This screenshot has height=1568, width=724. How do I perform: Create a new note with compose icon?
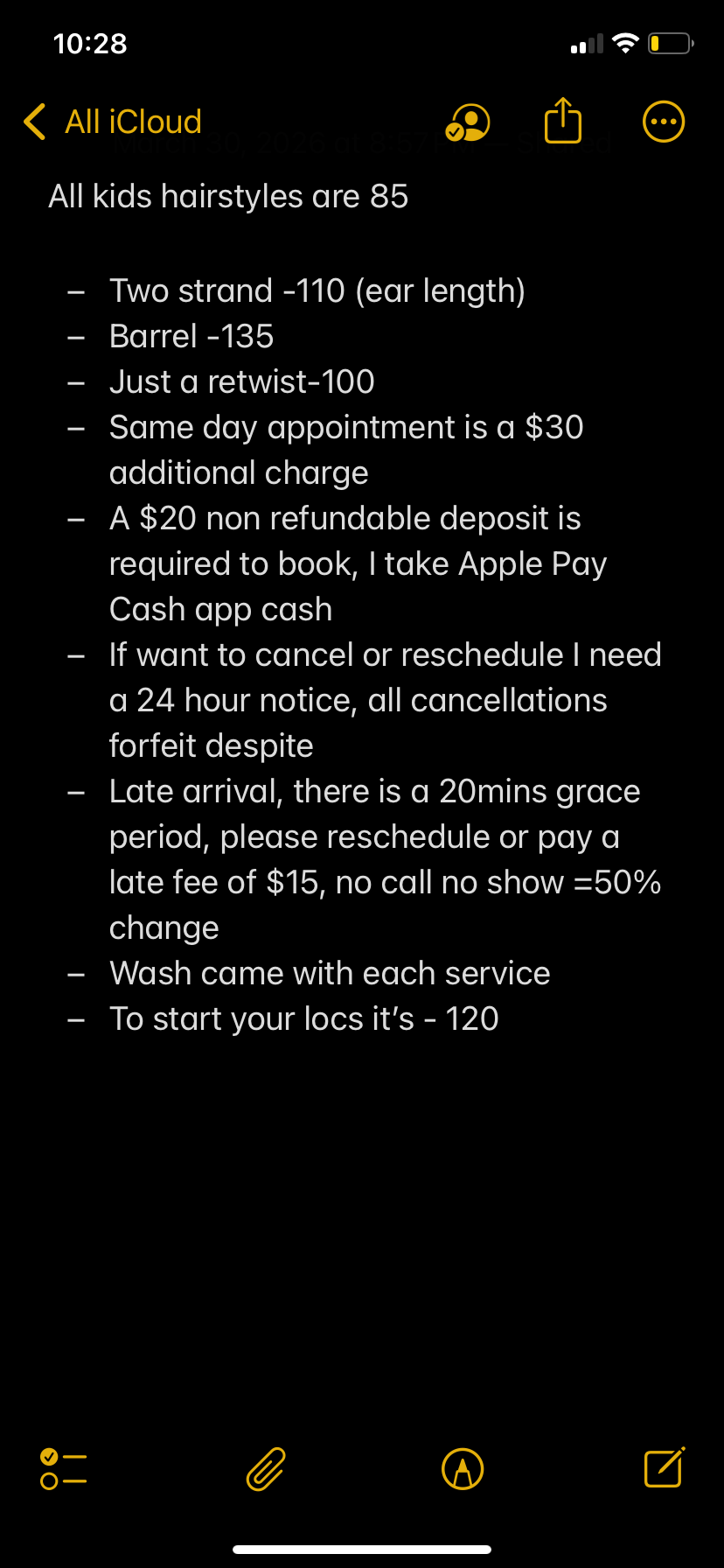(x=665, y=1469)
